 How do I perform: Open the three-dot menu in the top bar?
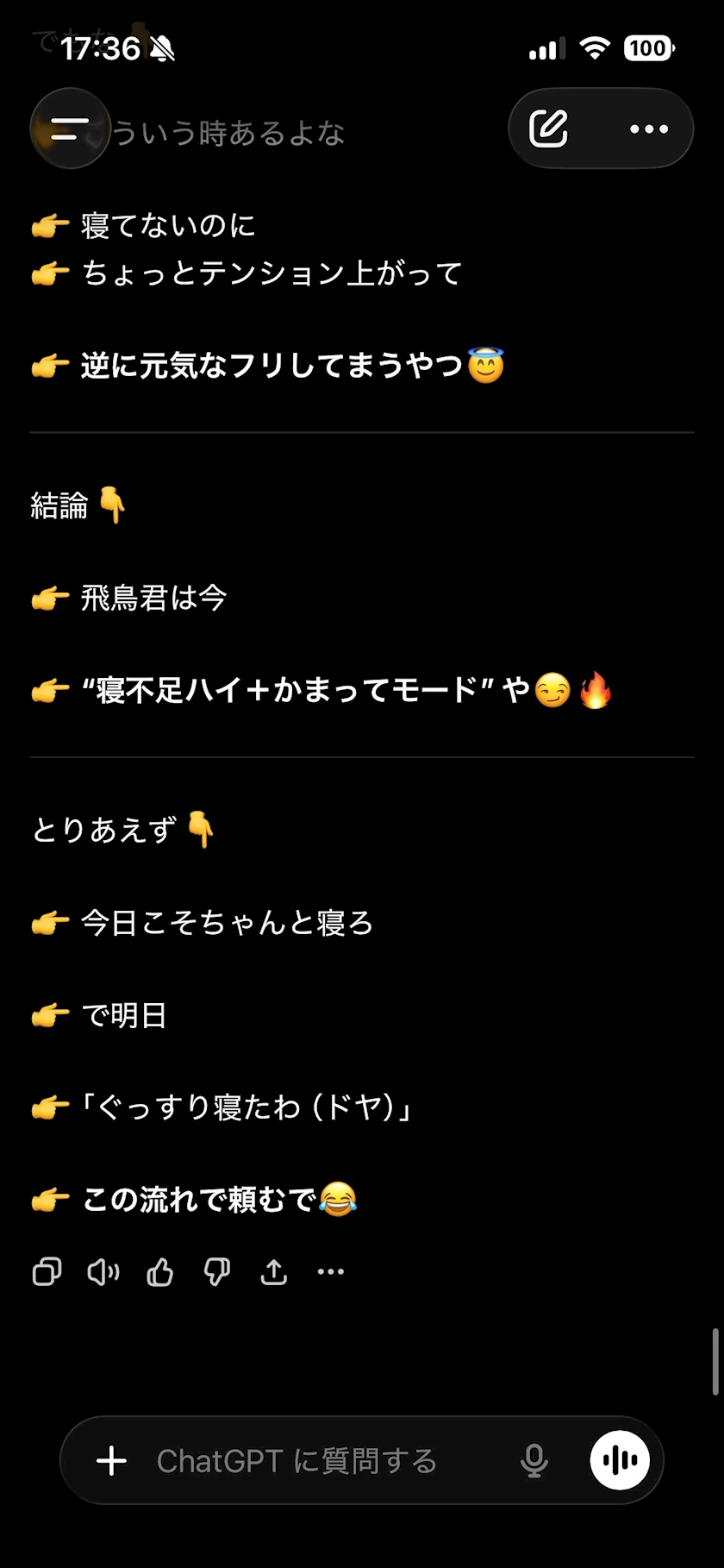coord(649,129)
